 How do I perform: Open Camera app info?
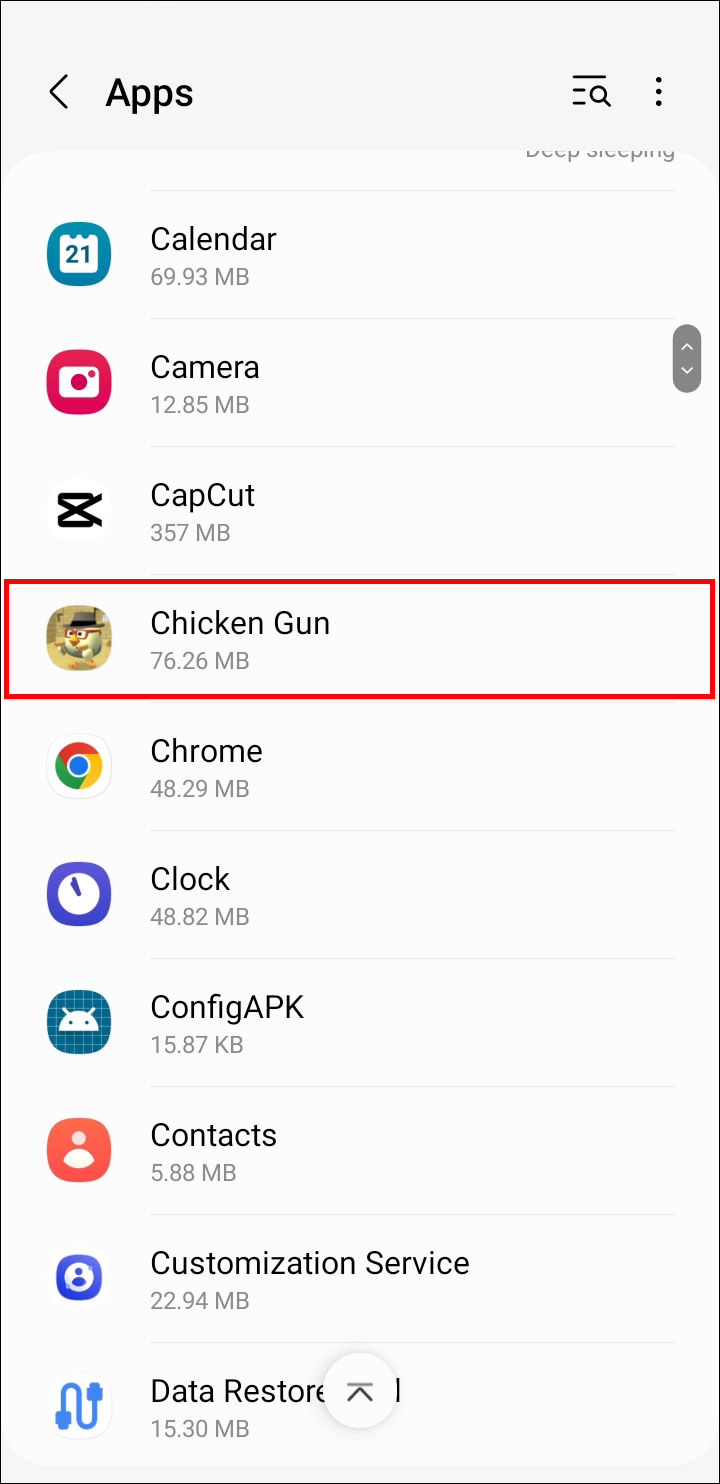pos(360,383)
